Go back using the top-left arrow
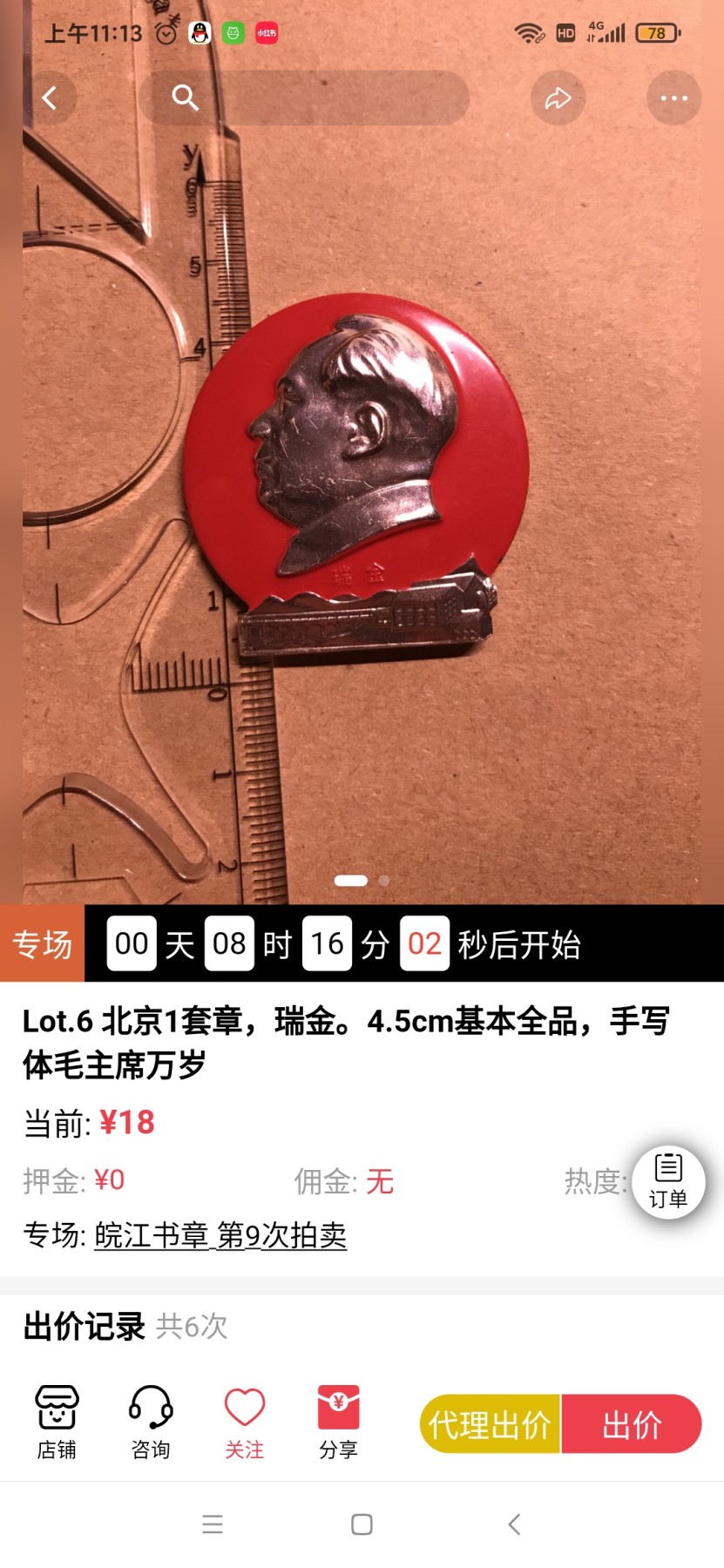 50,98
